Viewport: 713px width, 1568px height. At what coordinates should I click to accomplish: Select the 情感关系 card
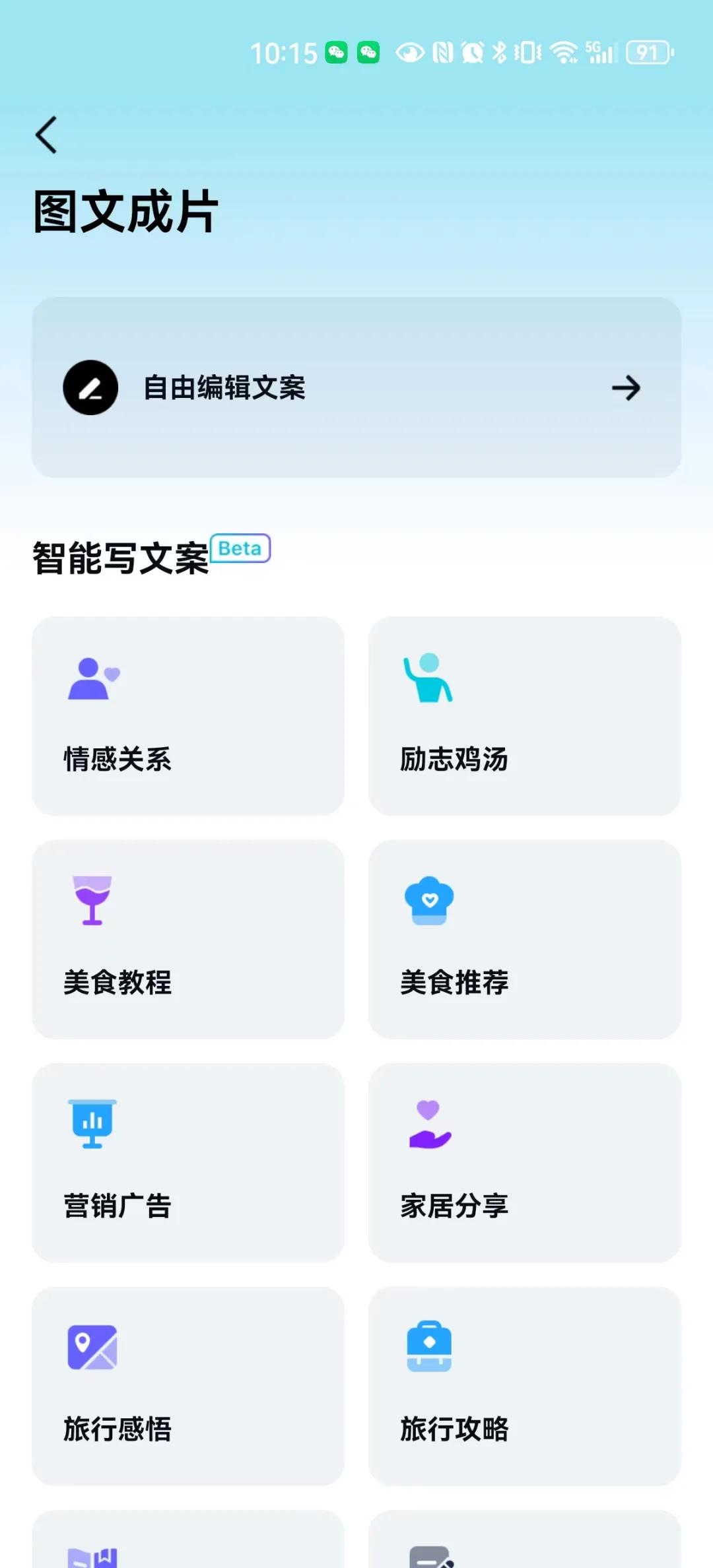188,716
